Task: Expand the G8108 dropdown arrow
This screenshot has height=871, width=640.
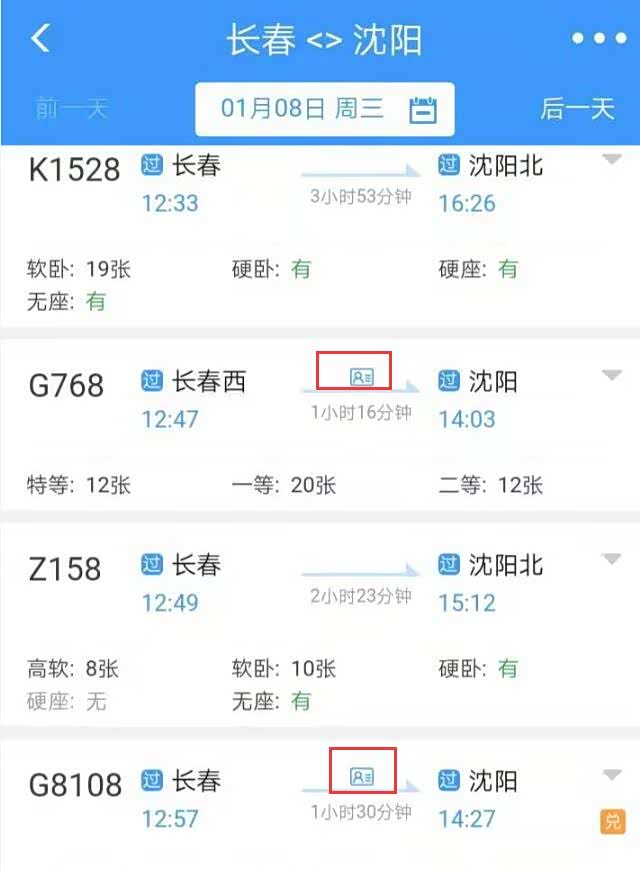Action: 612,775
